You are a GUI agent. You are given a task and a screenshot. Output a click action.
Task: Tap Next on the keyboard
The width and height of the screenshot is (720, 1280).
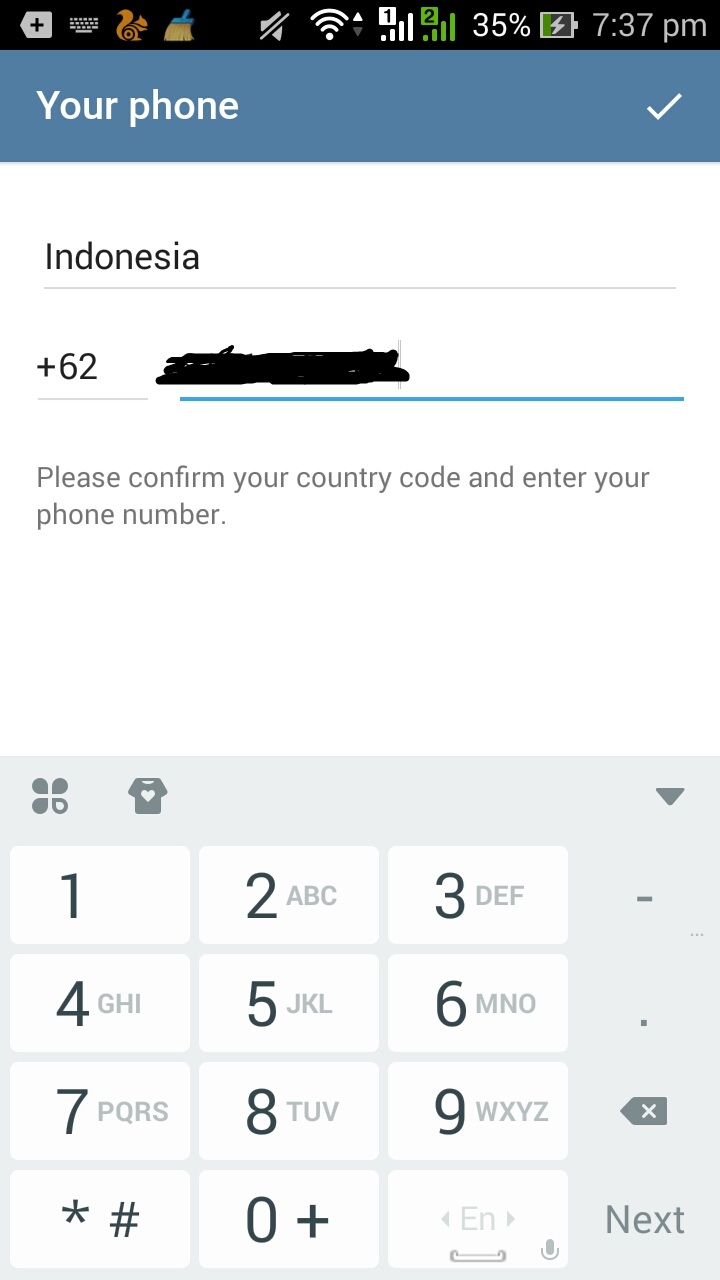[645, 1220]
